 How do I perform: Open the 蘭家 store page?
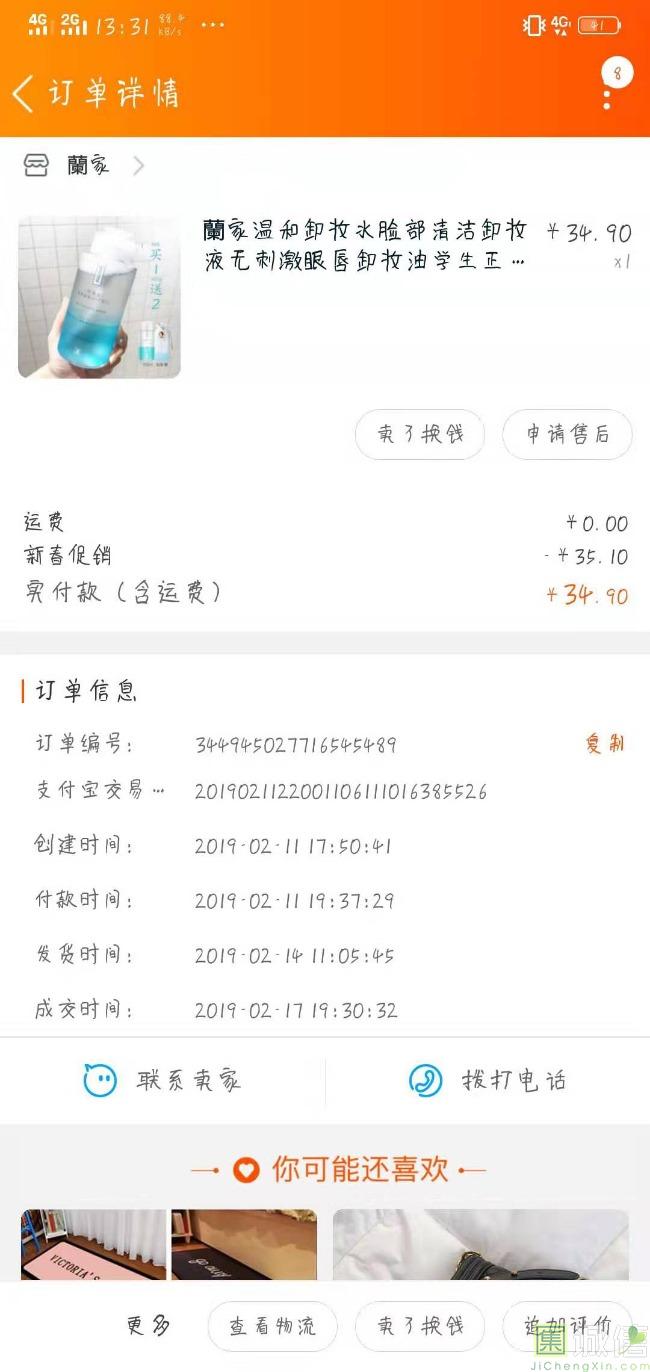87,166
